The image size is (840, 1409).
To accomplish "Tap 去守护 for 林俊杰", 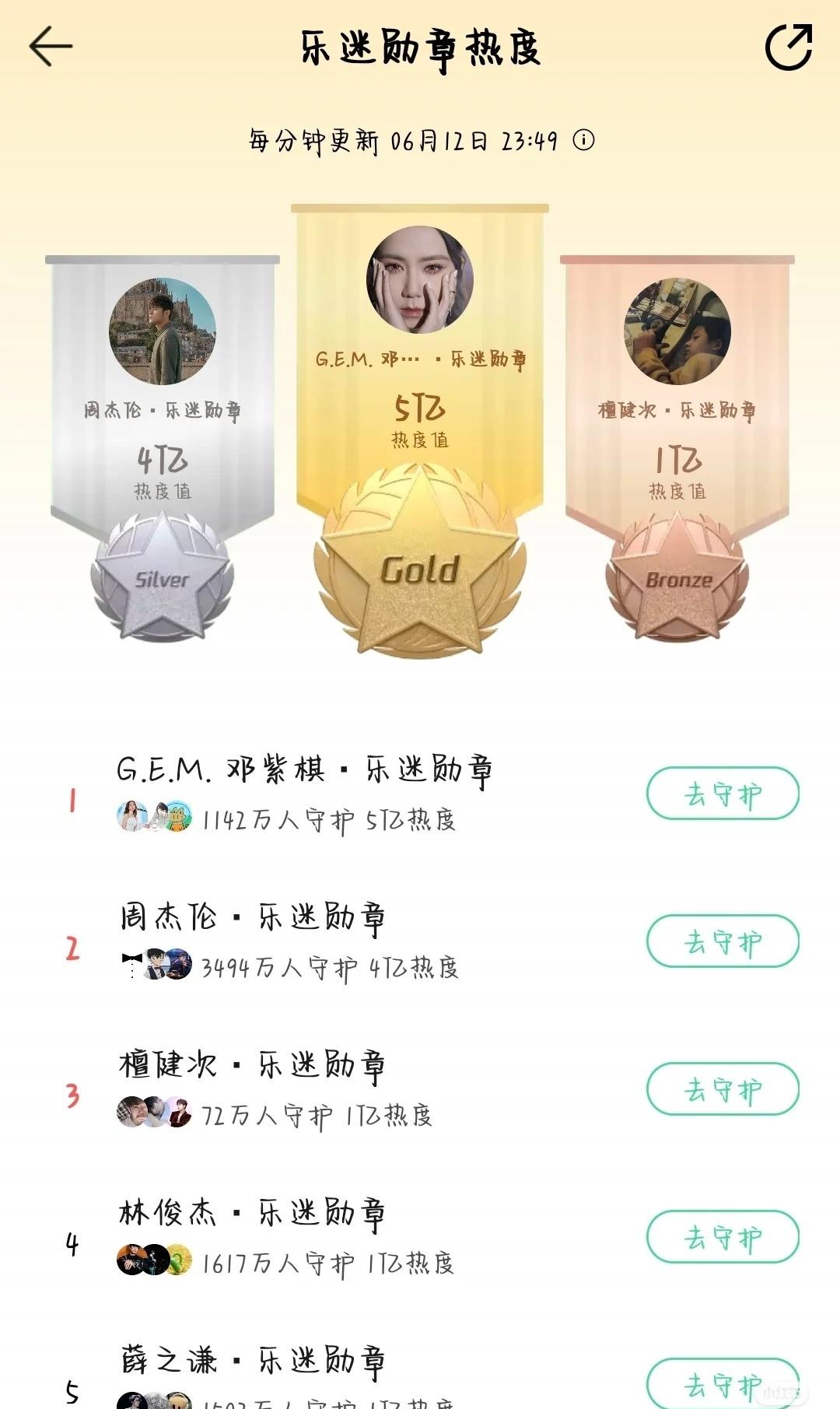I will click(723, 1237).
